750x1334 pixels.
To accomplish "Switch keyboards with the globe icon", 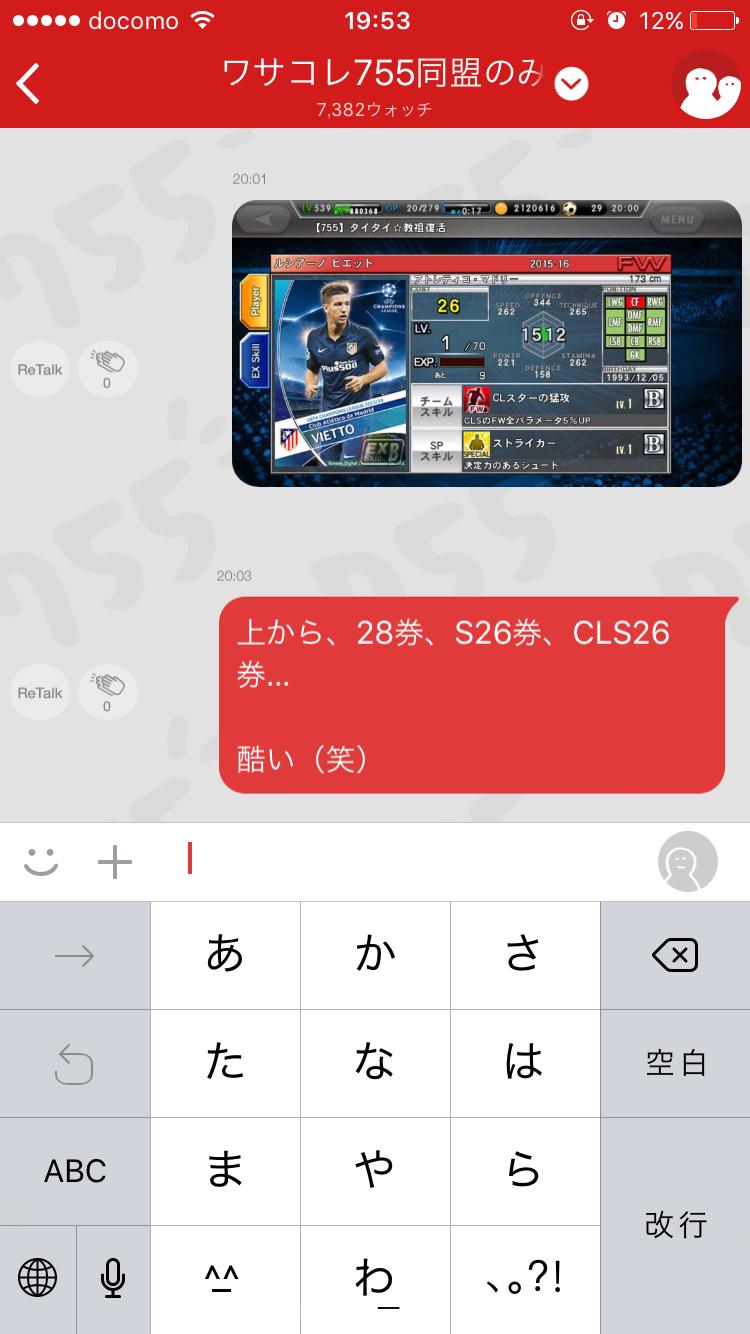I will tap(38, 1277).
